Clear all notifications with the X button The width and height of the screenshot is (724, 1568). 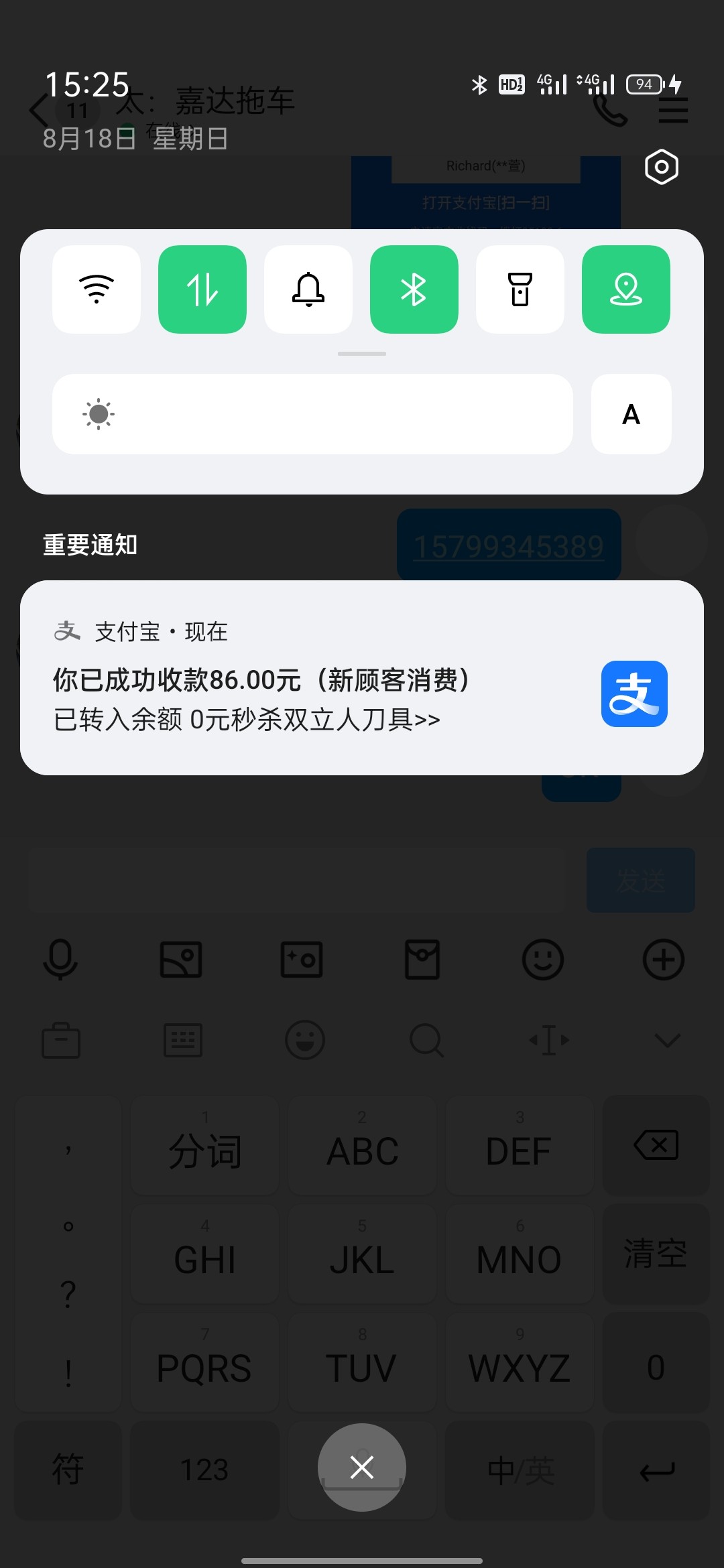click(x=362, y=1467)
